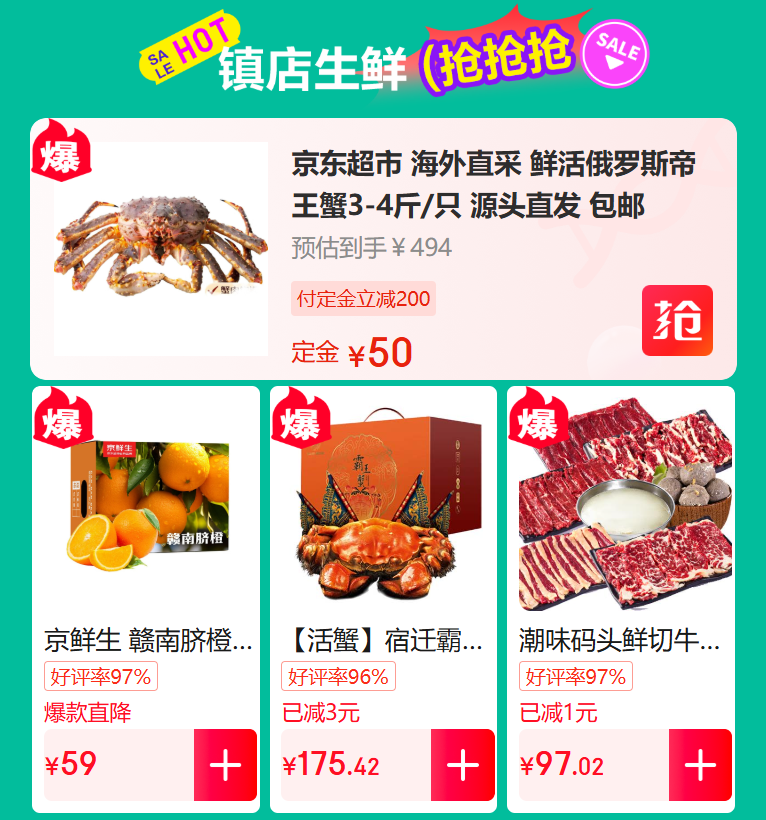Add 潮味码头 fresh-cut beef to cart
The height and width of the screenshot is (820, 766).
700,765
